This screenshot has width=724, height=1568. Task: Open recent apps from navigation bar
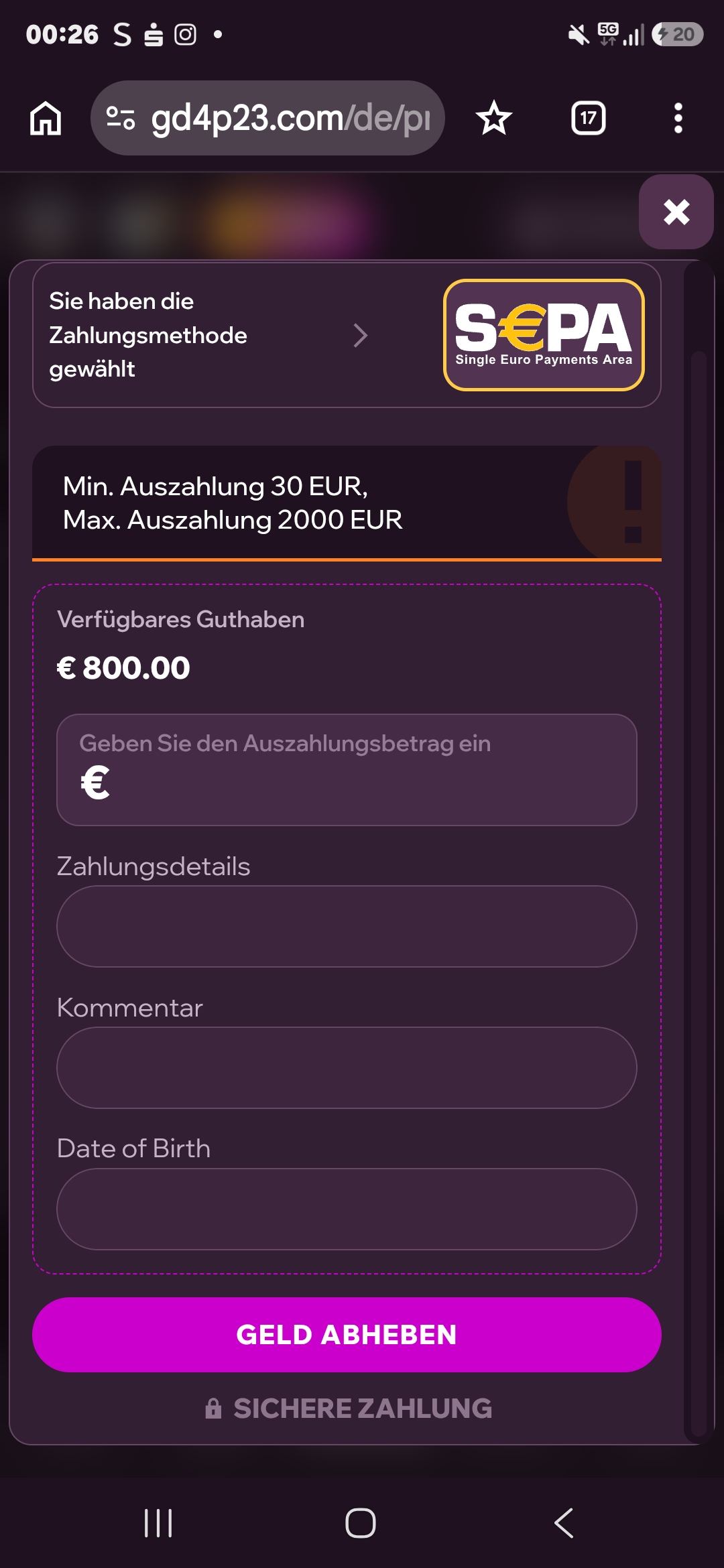159,1522
